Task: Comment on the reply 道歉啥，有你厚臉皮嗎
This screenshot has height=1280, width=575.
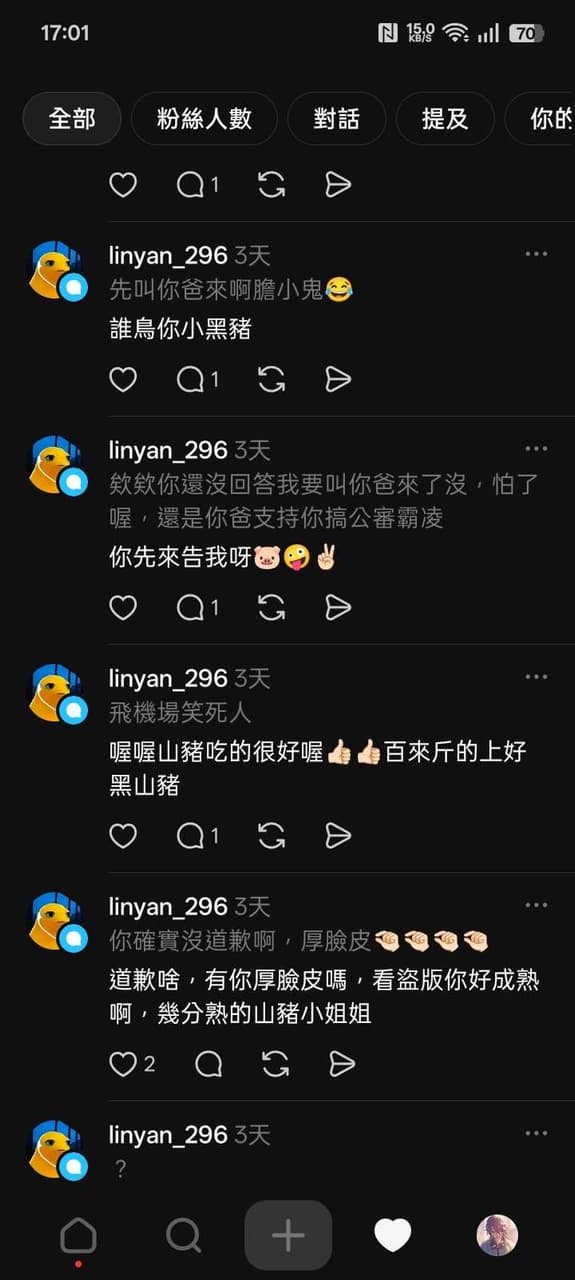Action: click(208, 1064)
